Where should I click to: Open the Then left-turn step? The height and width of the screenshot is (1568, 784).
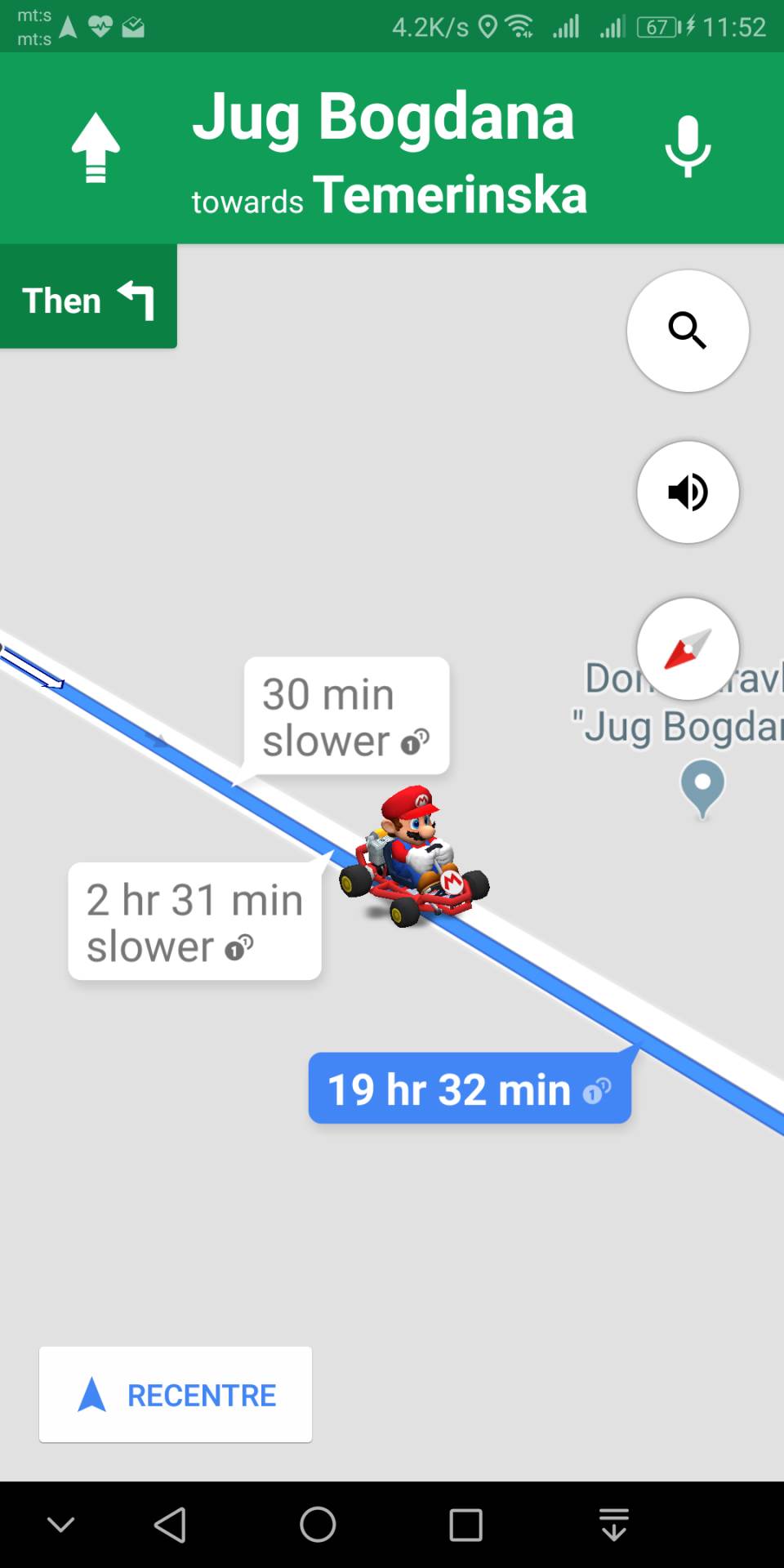click(x=88, y=298)
